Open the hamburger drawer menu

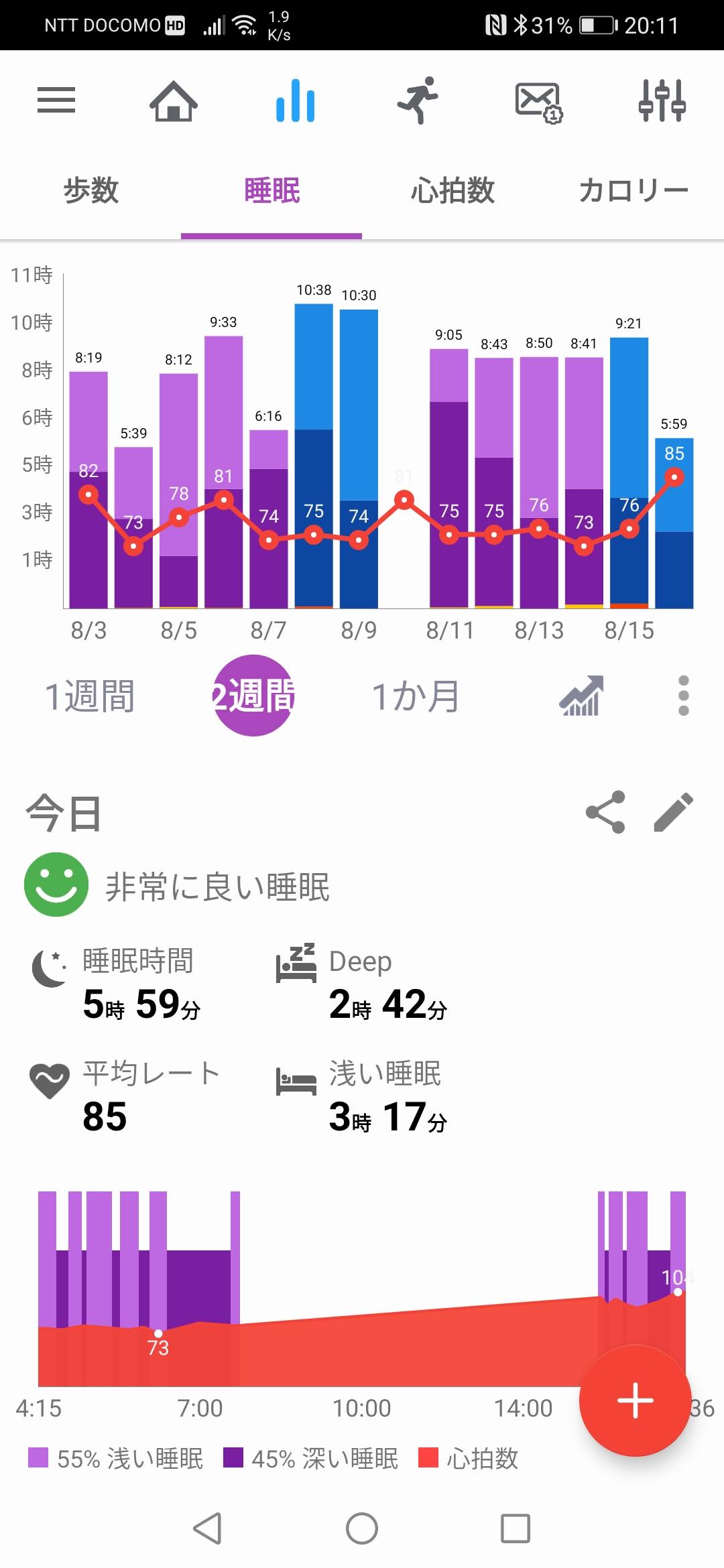(56, 101)
